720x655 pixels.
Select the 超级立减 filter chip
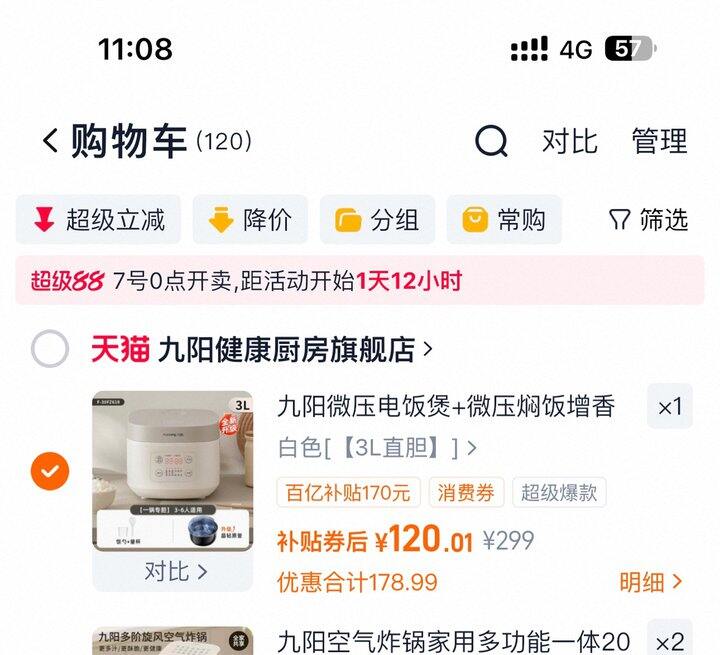point(99,220)
